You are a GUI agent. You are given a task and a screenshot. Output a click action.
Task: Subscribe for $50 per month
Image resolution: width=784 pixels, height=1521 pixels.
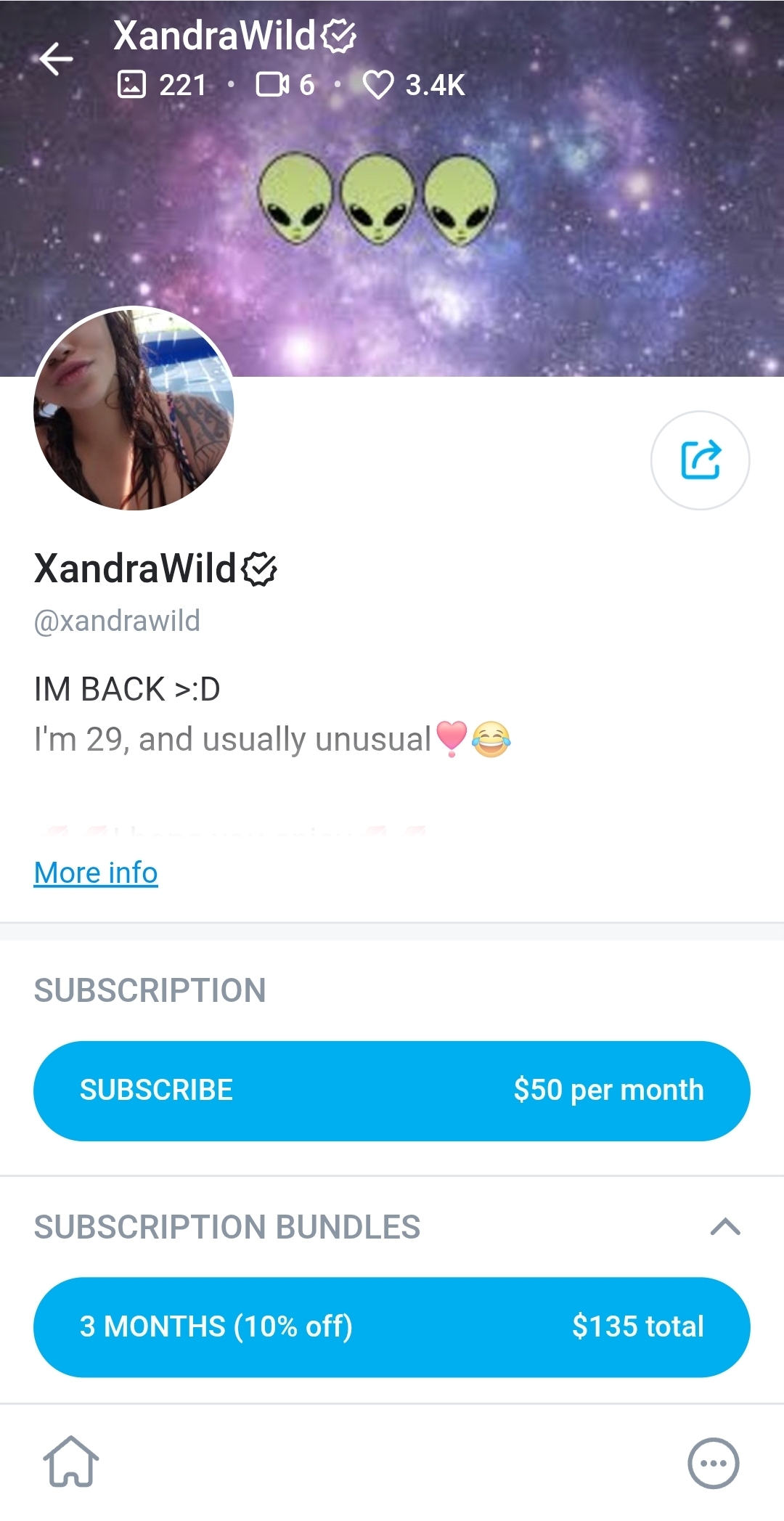[392, 1090]
